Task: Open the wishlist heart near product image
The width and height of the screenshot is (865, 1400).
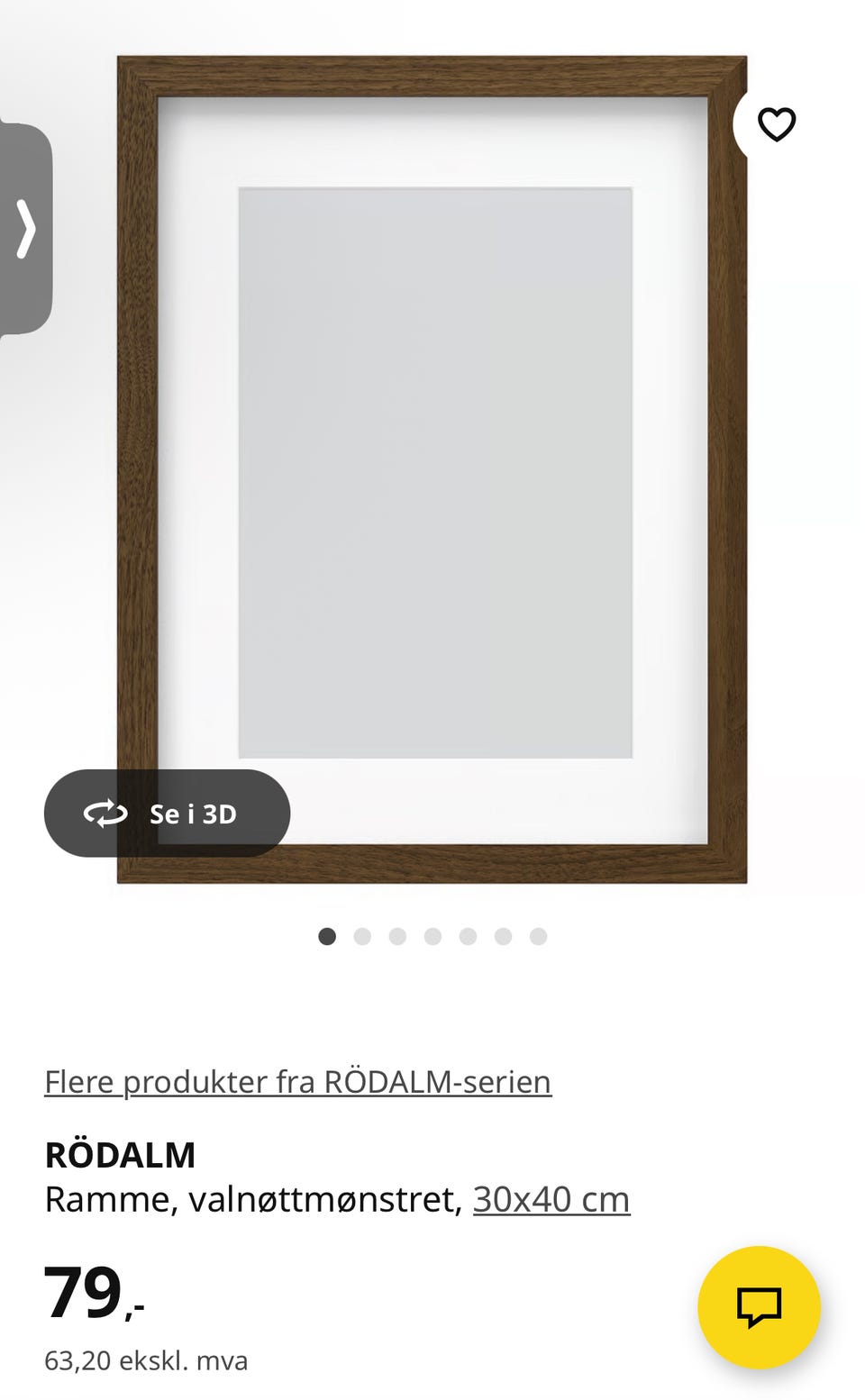Action: [775, 123]
